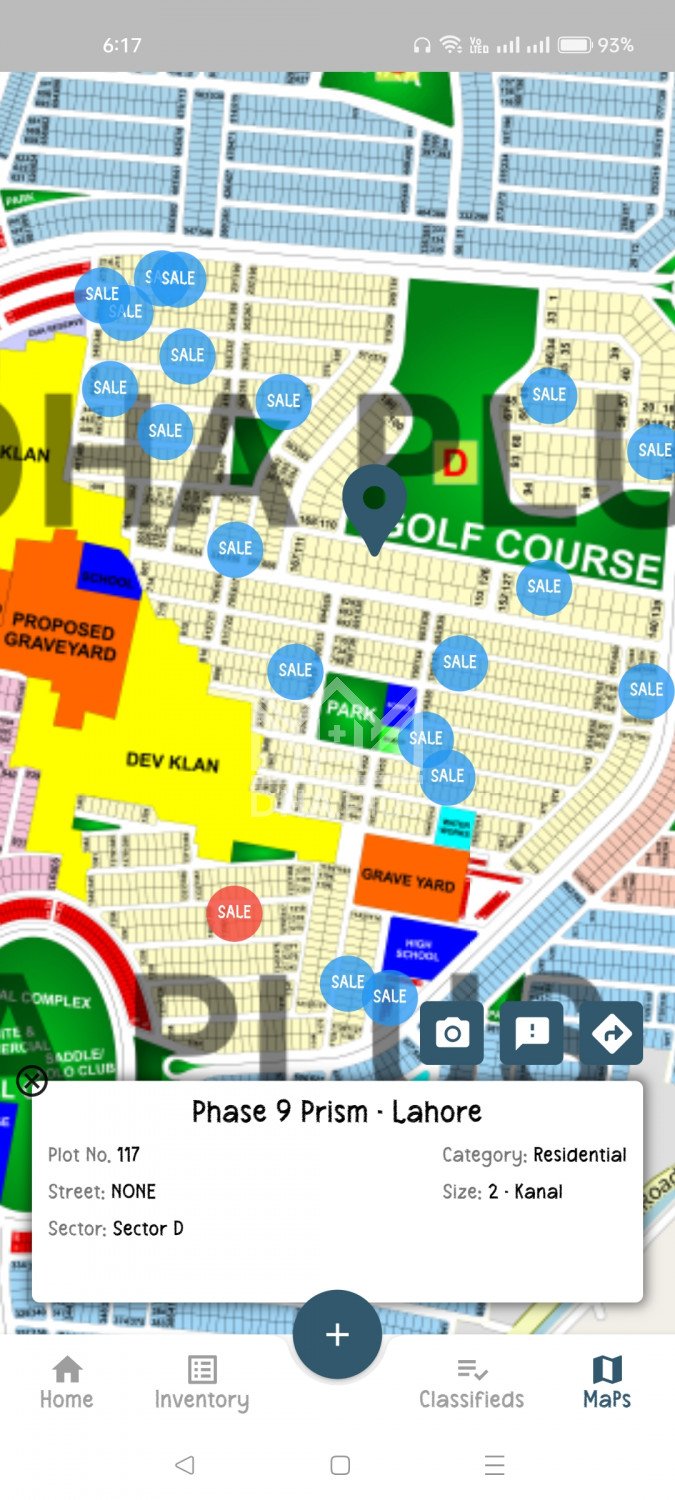
Task: Navigate back with system back button
Action: (x=184, y=1465)
